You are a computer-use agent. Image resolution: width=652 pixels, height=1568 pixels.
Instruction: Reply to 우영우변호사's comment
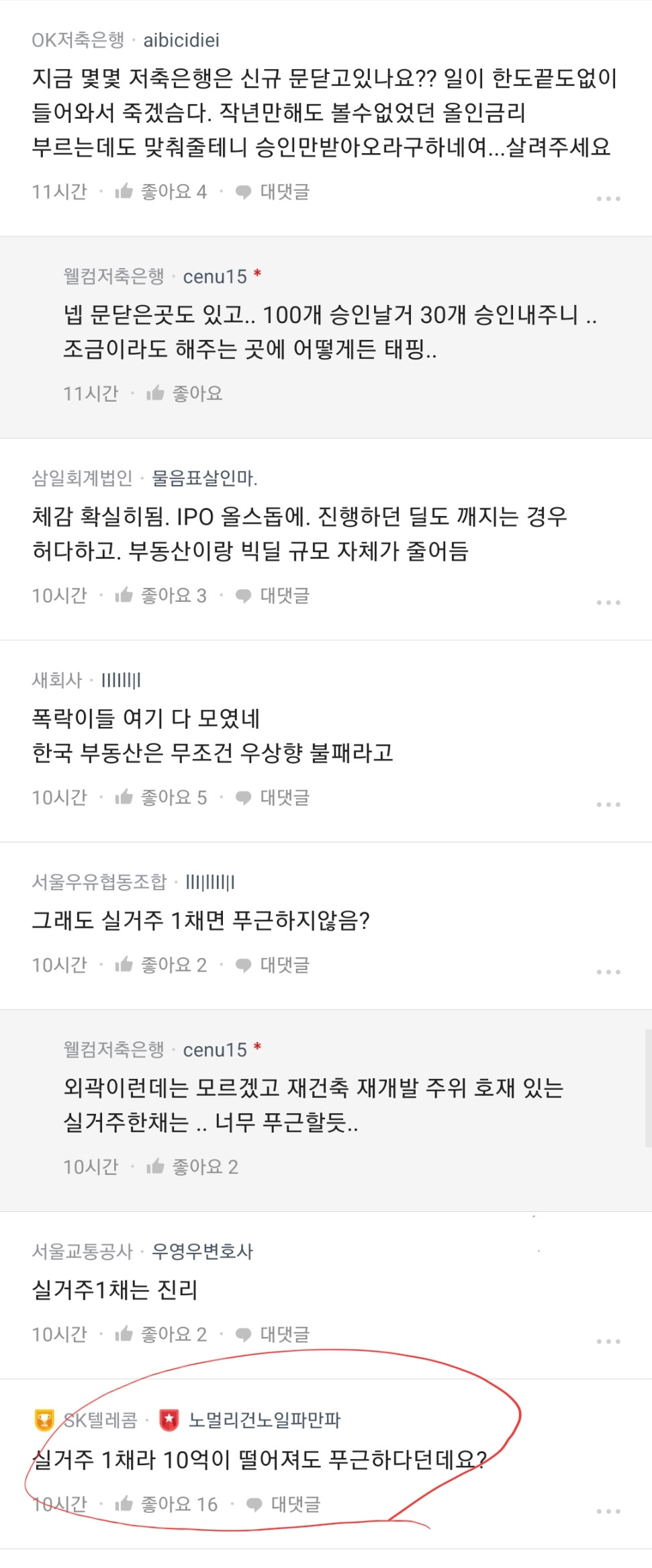tap(273, 1334)
